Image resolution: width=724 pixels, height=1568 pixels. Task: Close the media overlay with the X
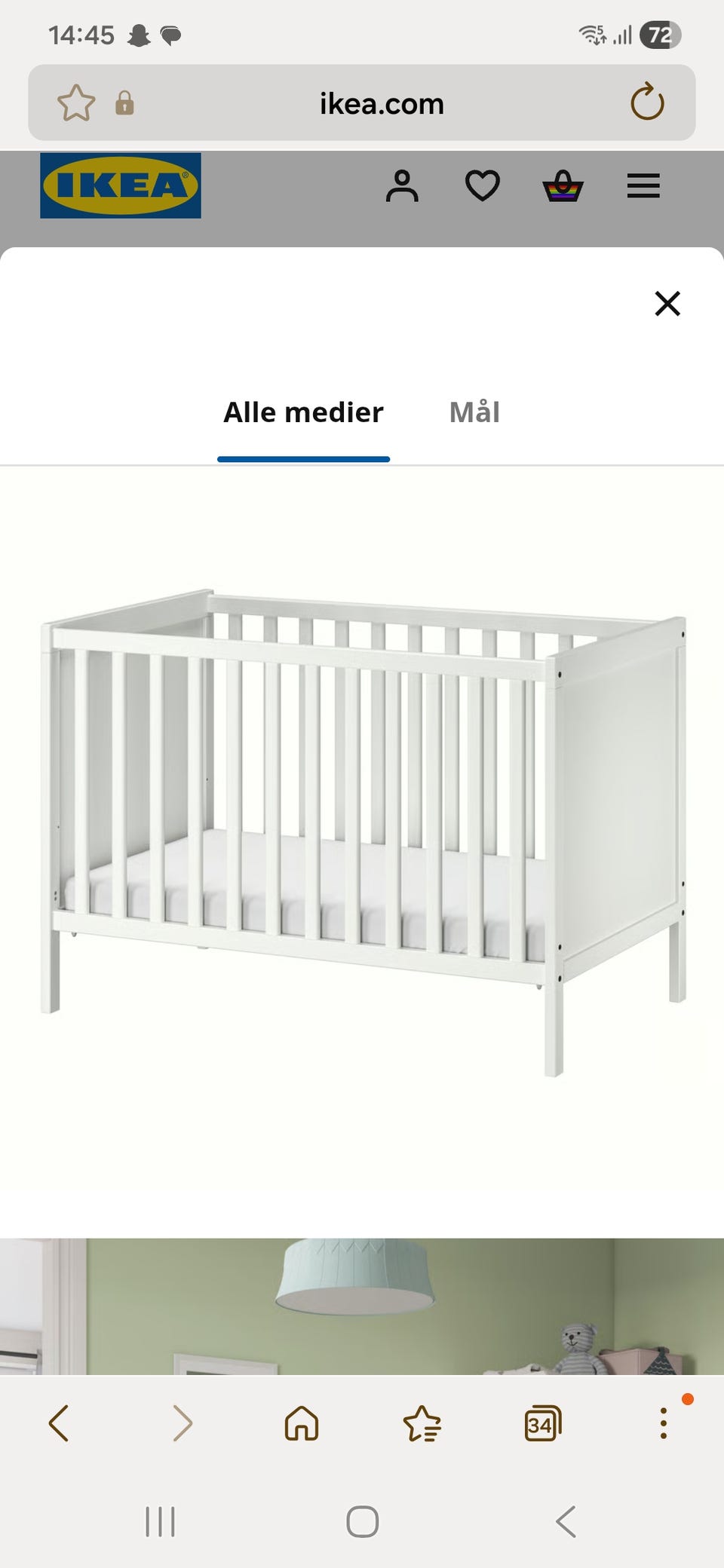tap(667, 304)
